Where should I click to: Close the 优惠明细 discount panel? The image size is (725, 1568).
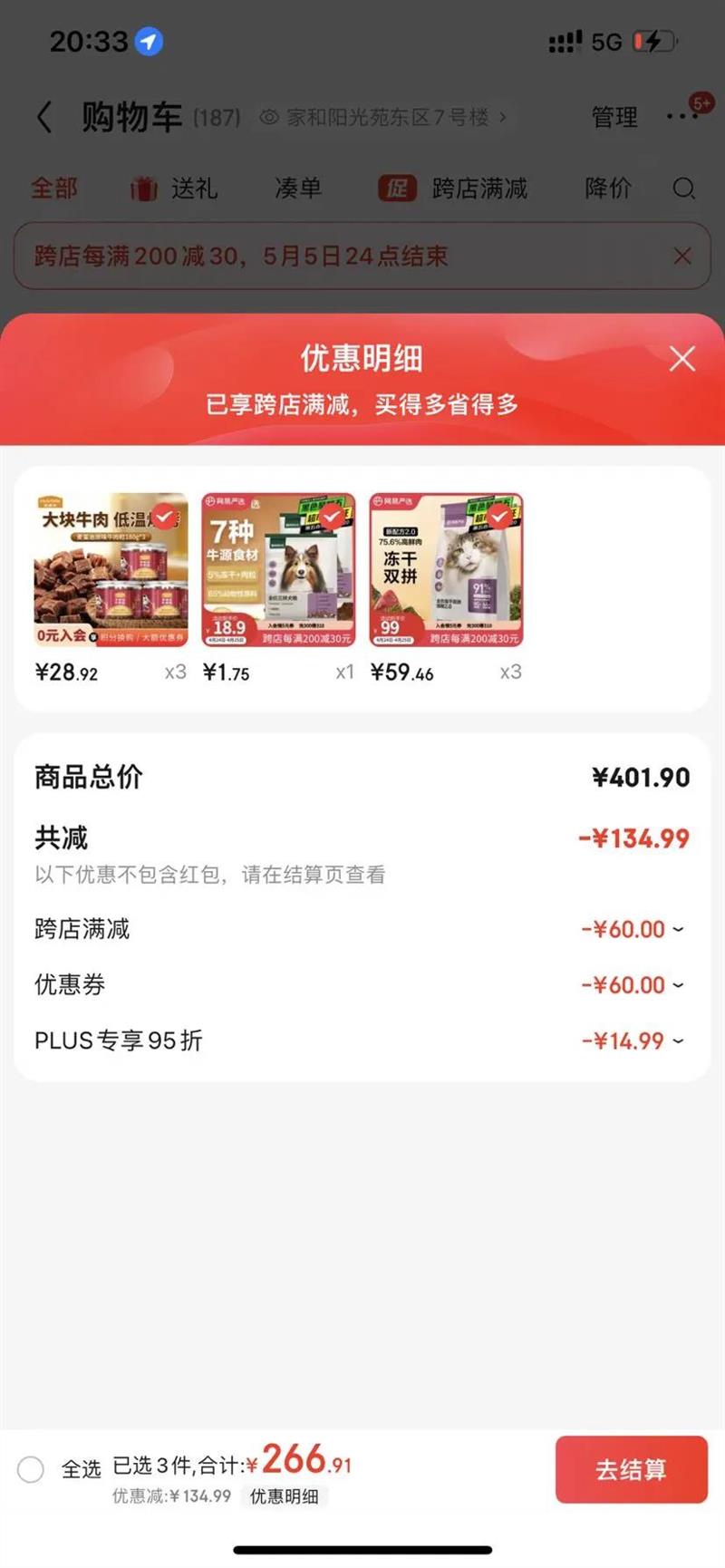[x=681, y=359]
